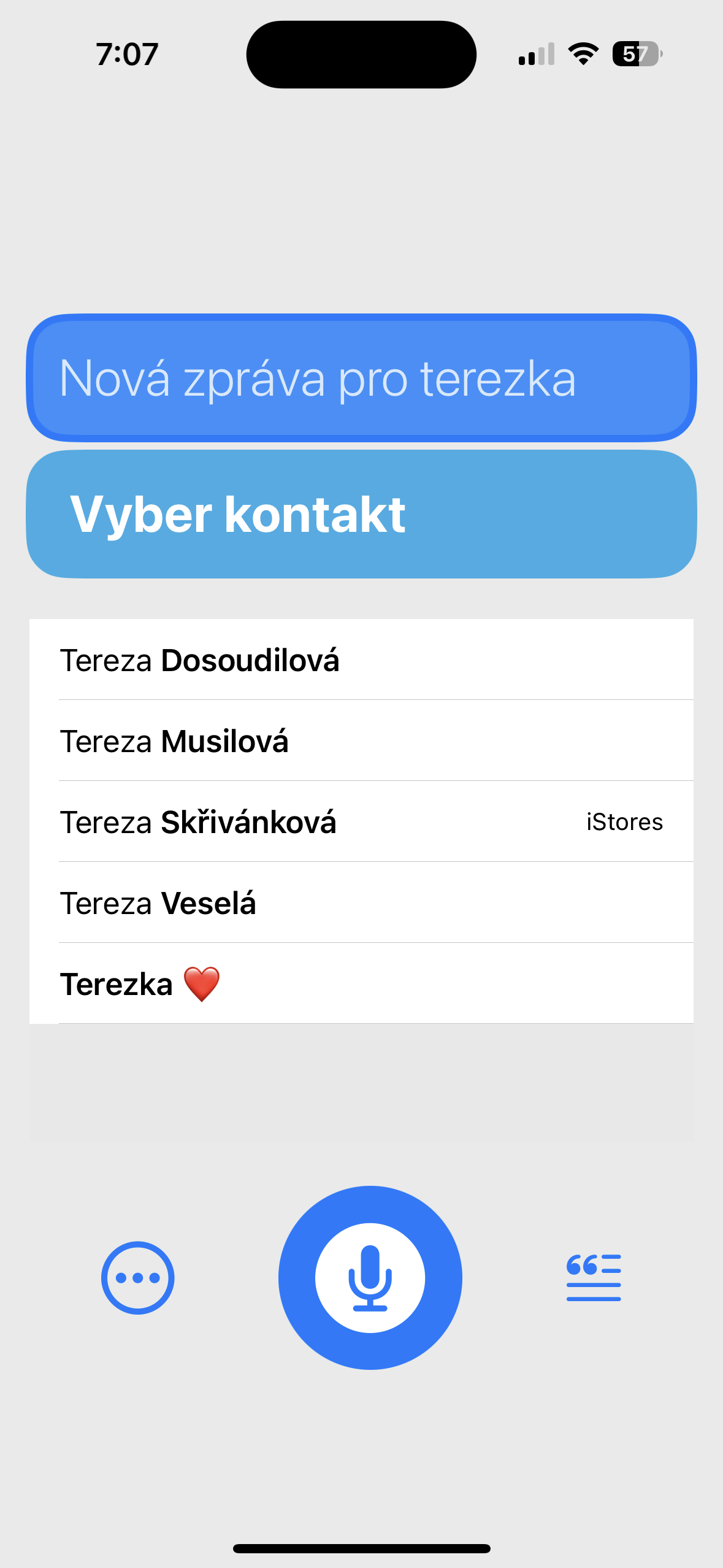The width and height of the screenshot is (723, 1568).
Task: Tap the battery level indicator
Action: pyautogui.click(x=637, y=54)
